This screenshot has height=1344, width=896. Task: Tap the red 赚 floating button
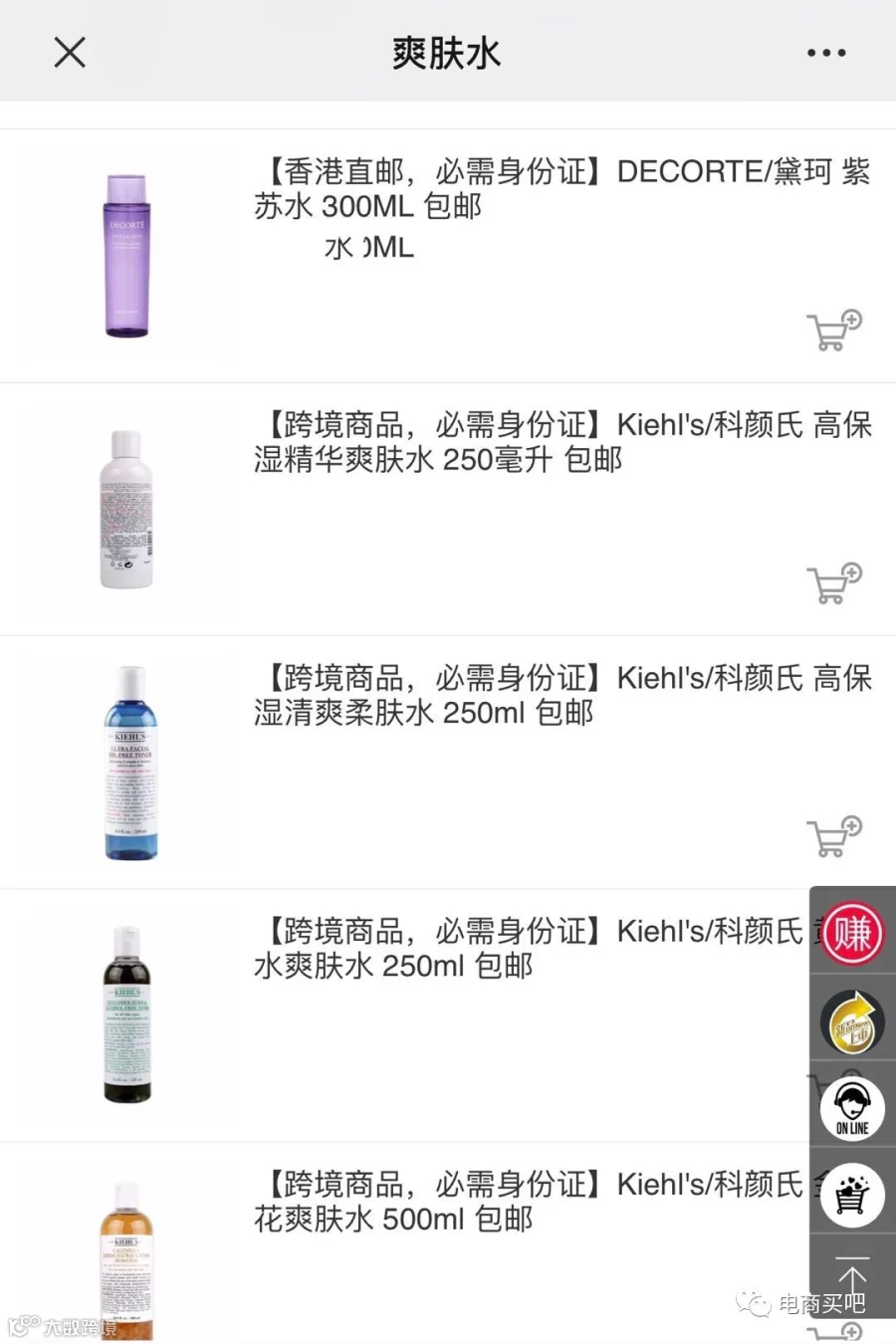pos(852,934)
